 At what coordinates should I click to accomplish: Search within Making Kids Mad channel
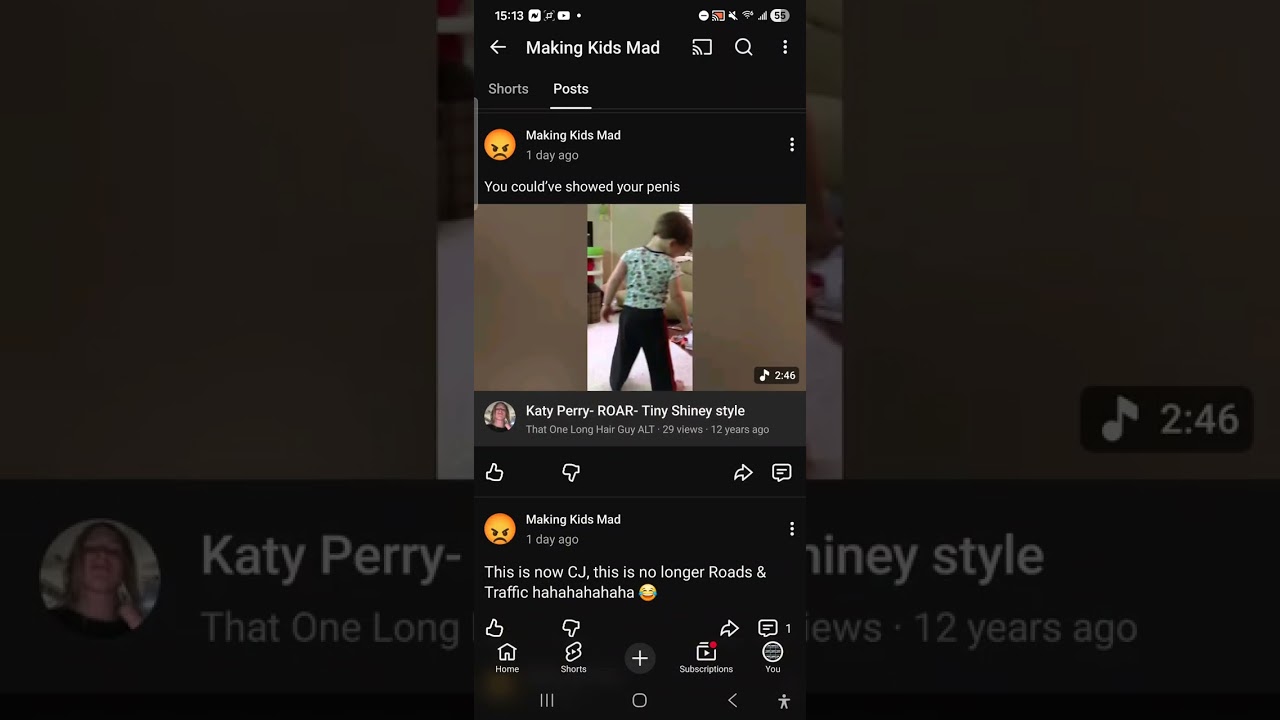(x=743, y=47)
